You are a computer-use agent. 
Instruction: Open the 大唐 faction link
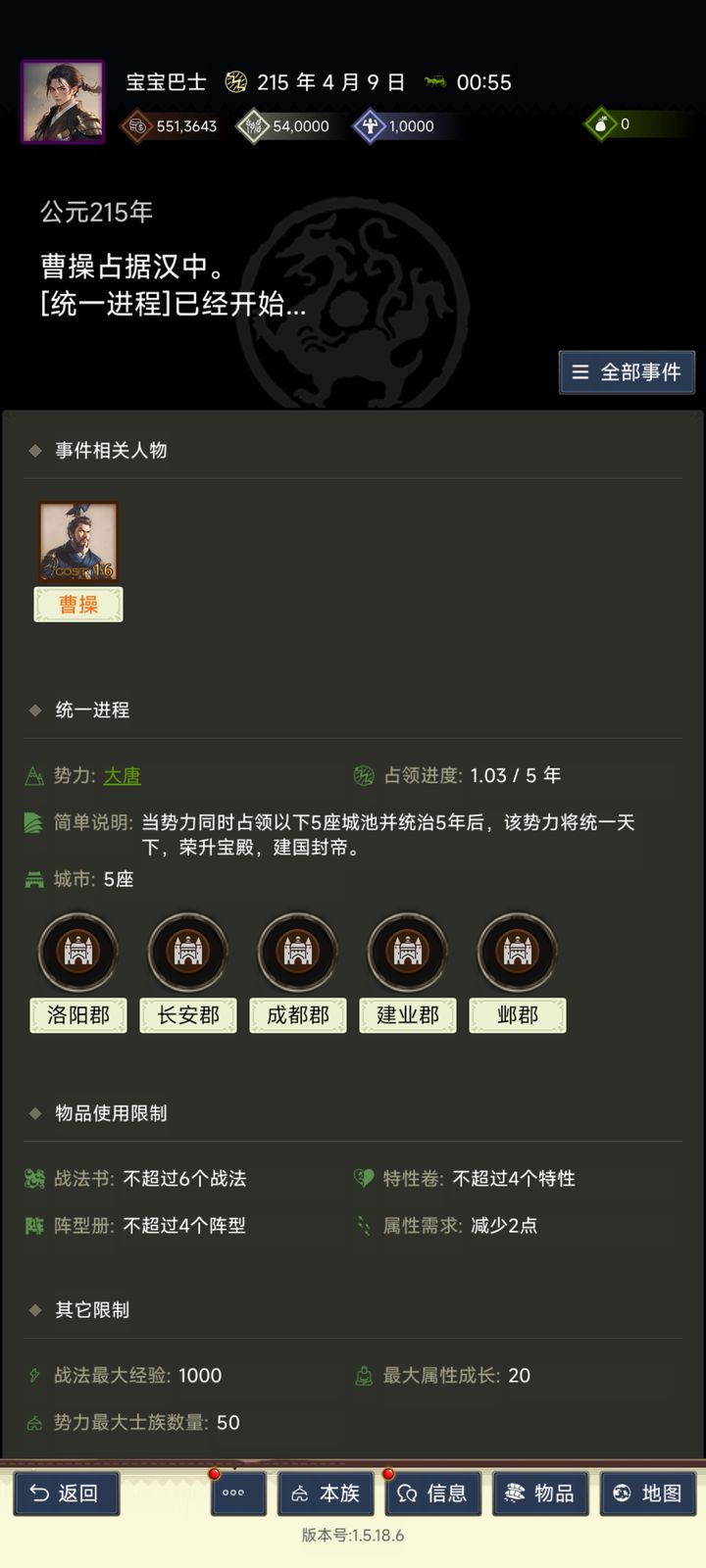tap(123, 775)
